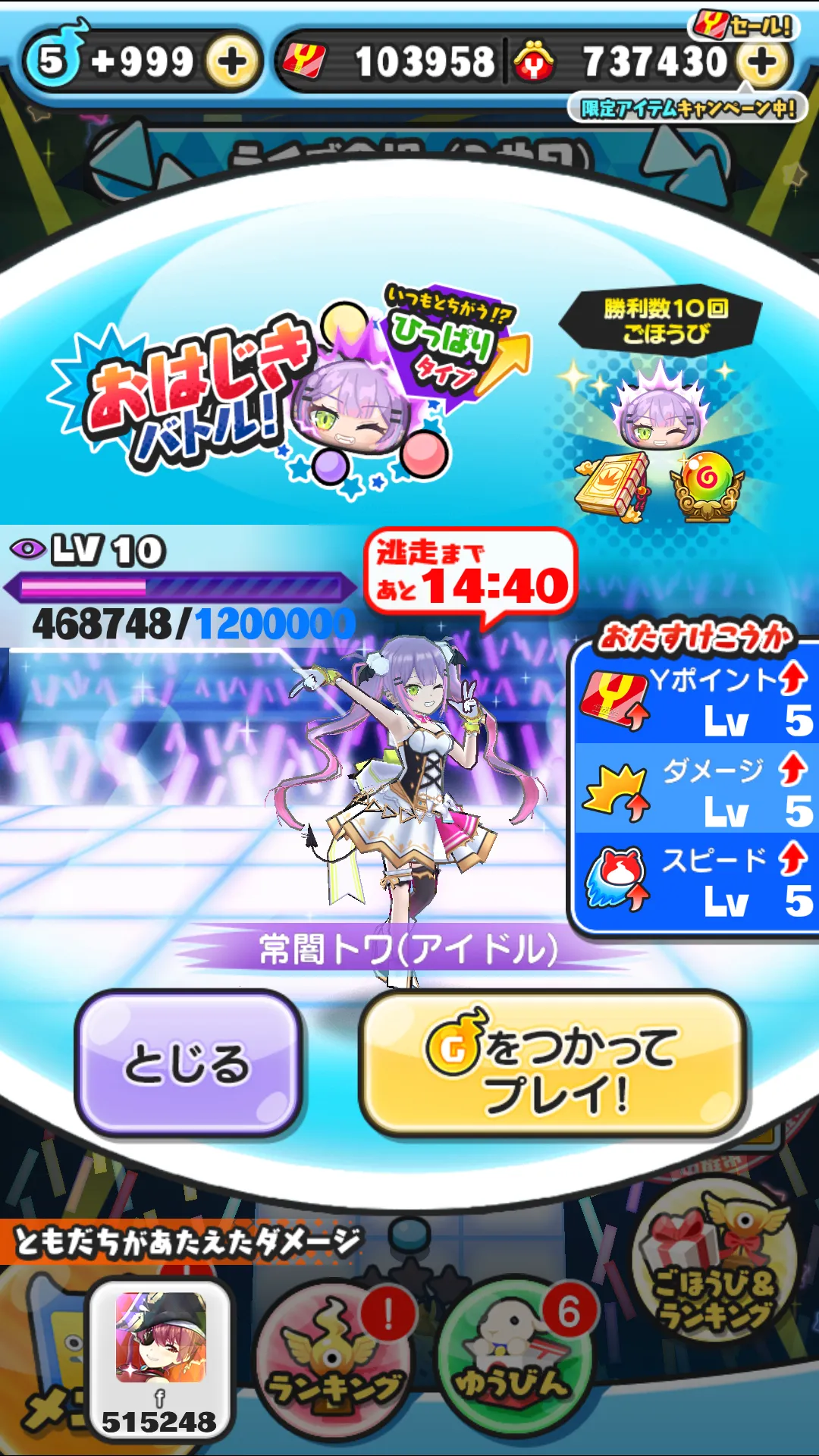Screen dimensions: 819x1456
Task: Play using G with the yellow button
Action: pyautogui.click(x=554, y=1064)
